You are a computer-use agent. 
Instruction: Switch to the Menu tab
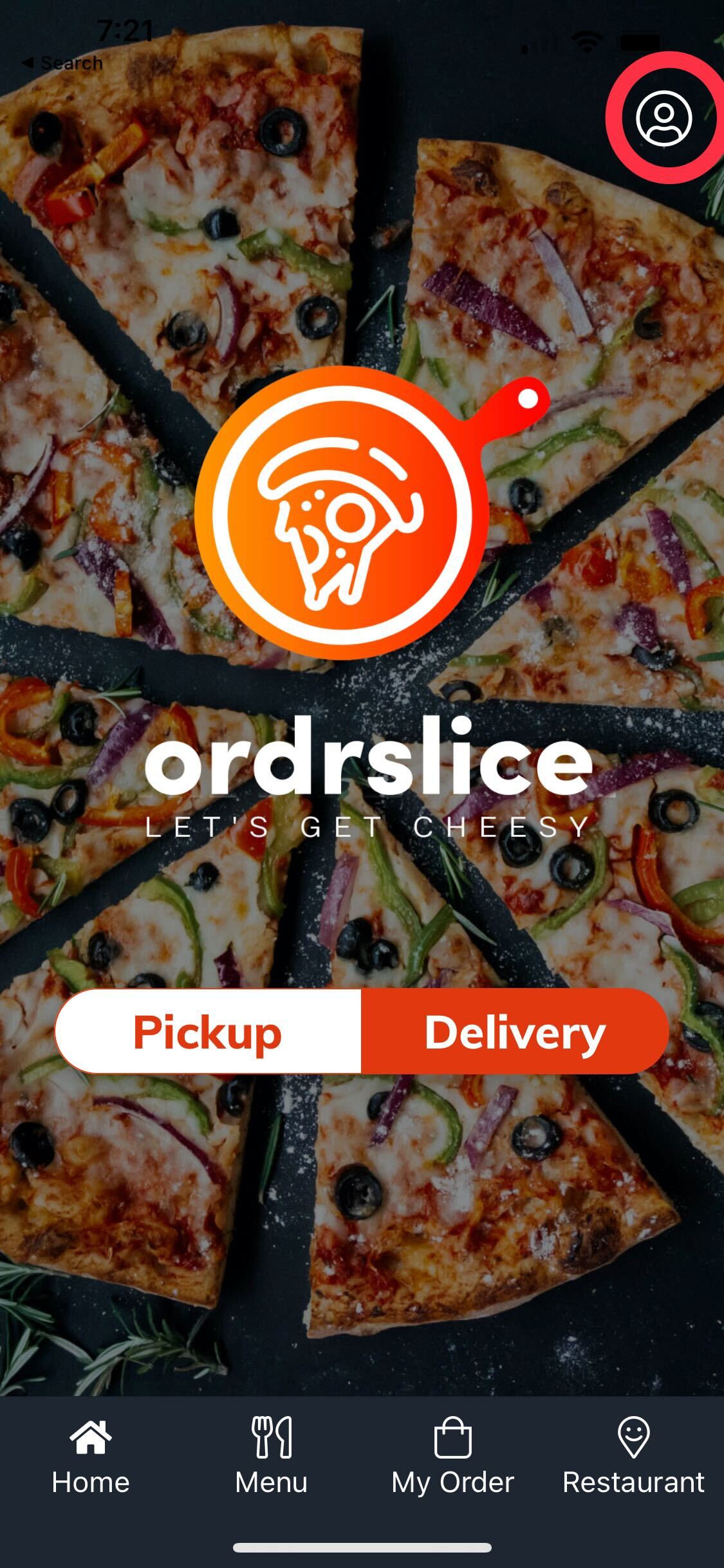point(272,1457)
